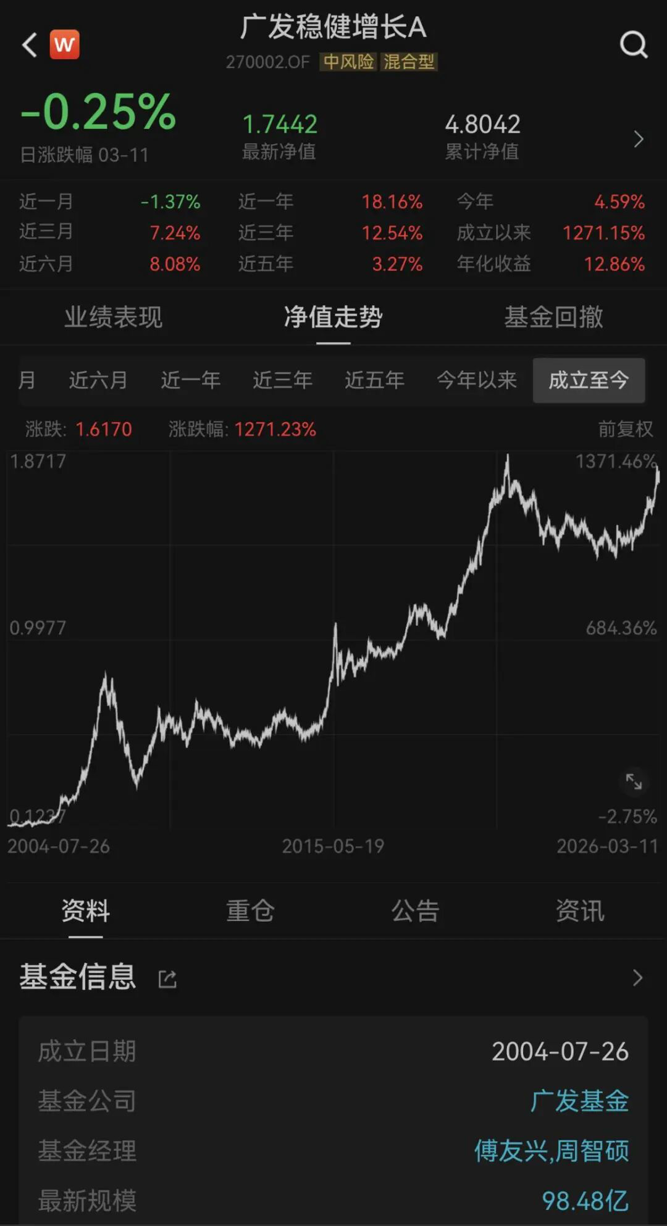Open the 广发基金 company link

(x=579, y=1101)
